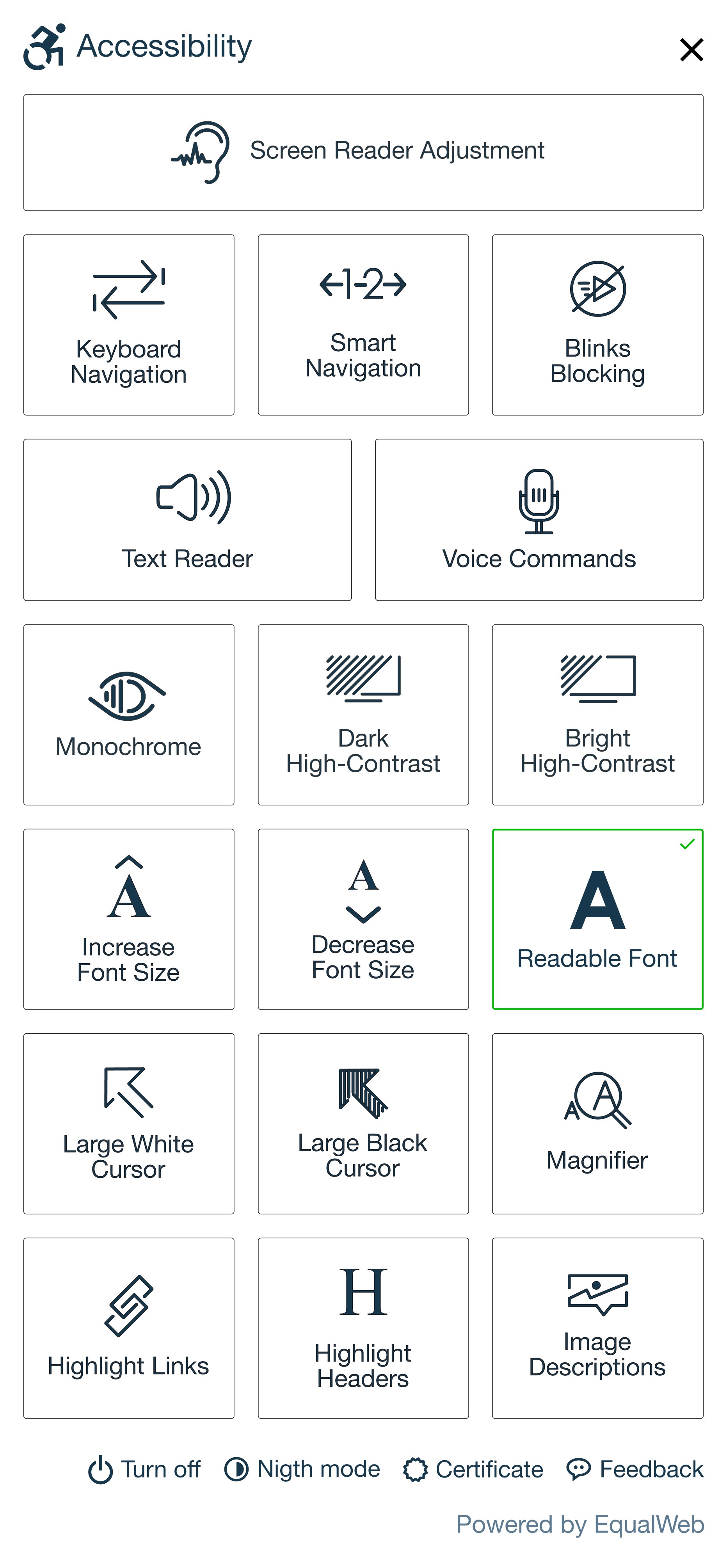Viewport: 727px width, 1568px height.
Task: Turn on Smart Navigation
Action: coord(363,325)
